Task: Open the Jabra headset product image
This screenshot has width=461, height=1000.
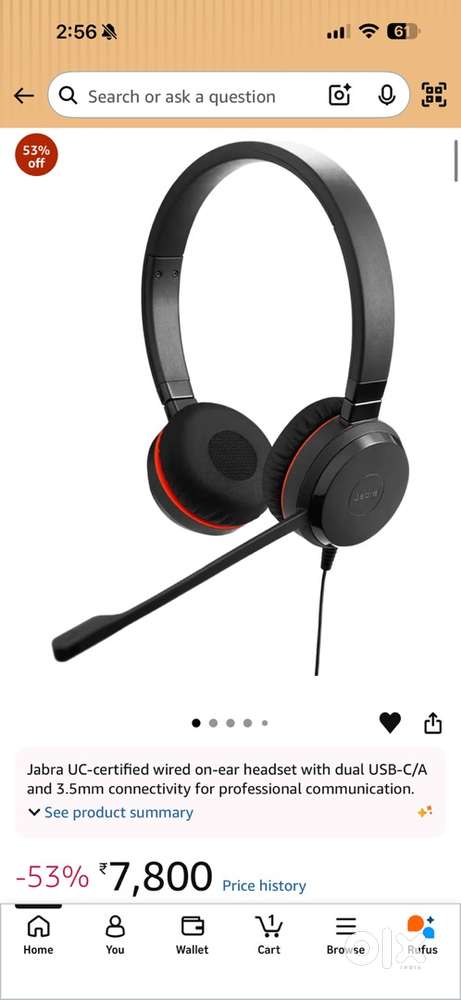Action: click(x=230, y=408)
